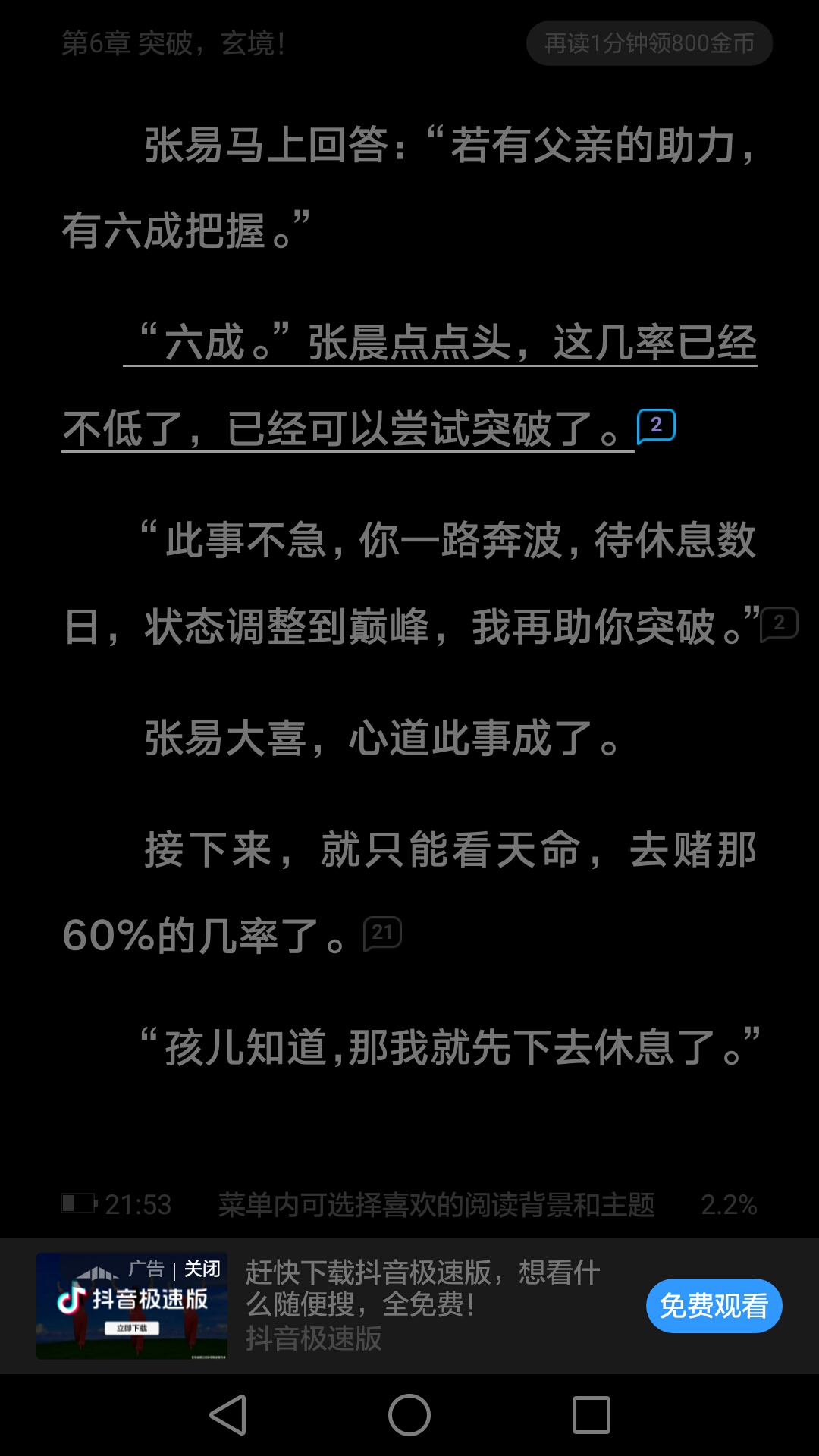View the 21 comments on 60%的几率了
The width and height of the screenshot is (819, 1456).
pos(382,934)
